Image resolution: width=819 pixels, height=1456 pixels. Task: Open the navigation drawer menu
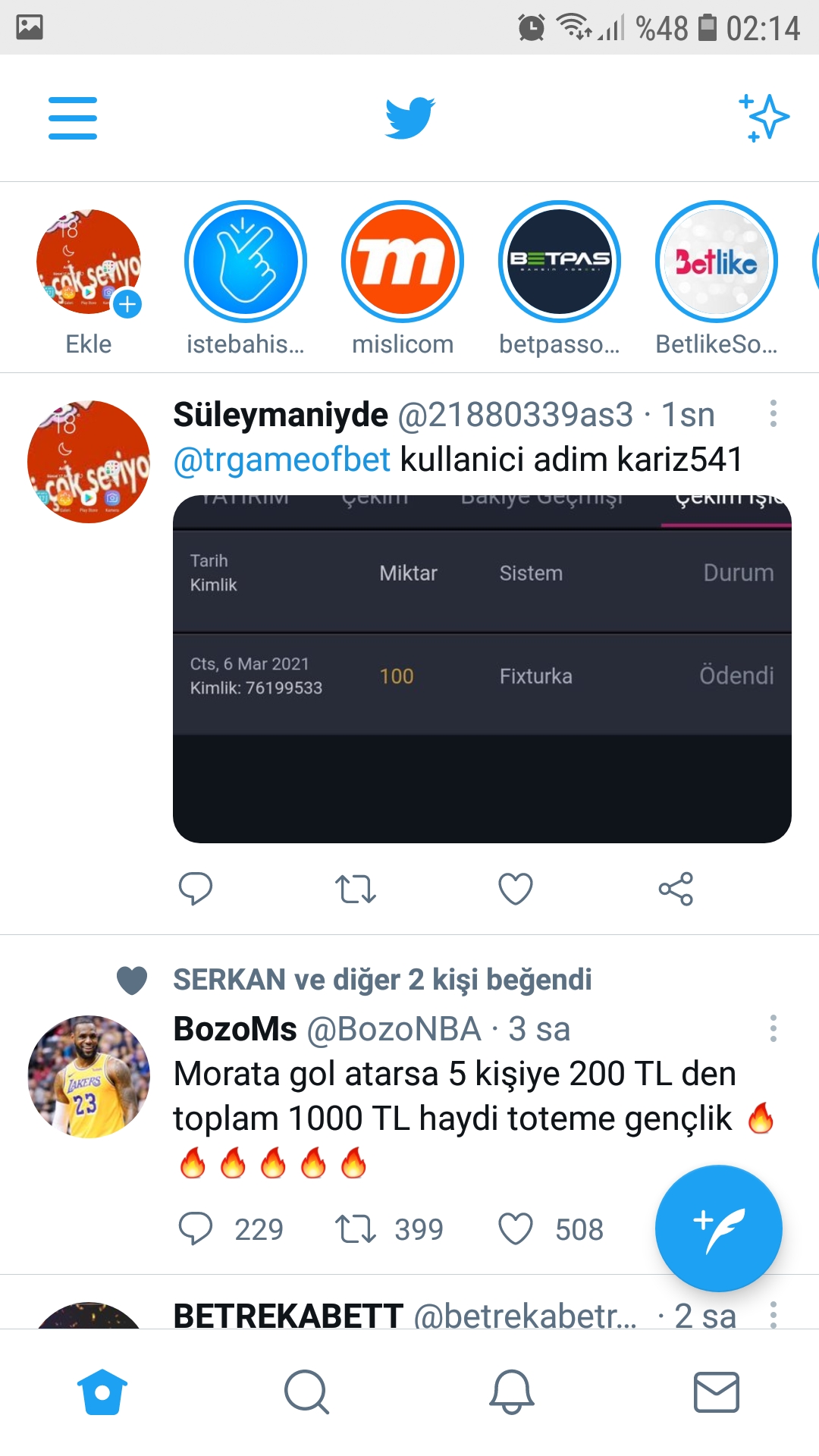coord(73,118)
